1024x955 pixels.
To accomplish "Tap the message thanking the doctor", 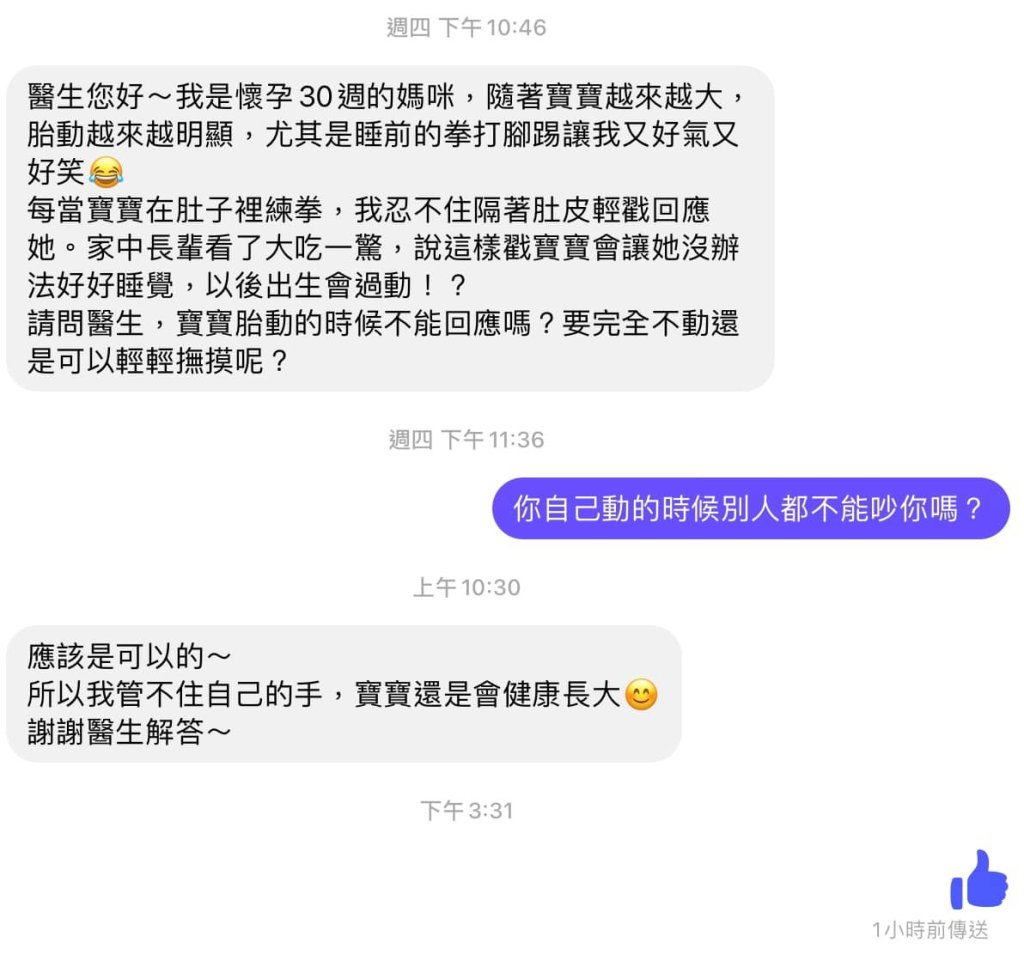I will (x=343, y=694).
